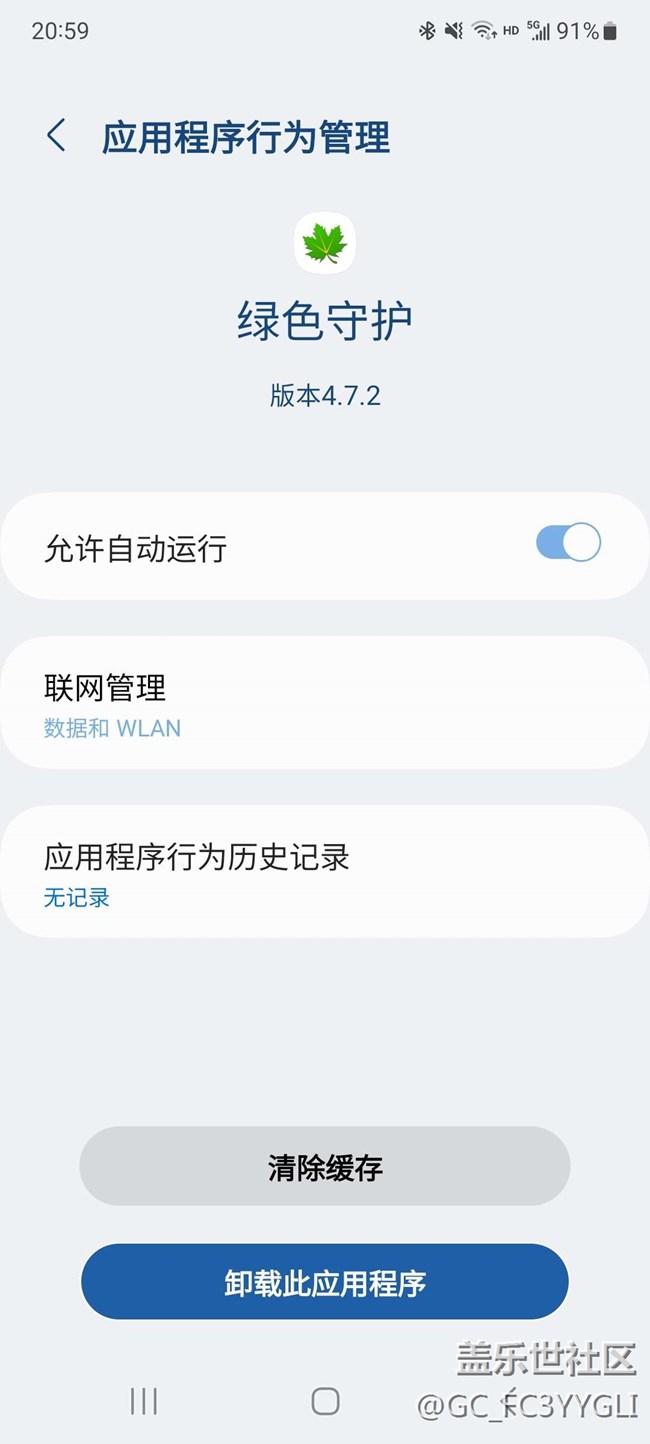The image size is (650, 1444).
Task: Tap the 清除缓存 button
Action: click(x=324, y=1166)
